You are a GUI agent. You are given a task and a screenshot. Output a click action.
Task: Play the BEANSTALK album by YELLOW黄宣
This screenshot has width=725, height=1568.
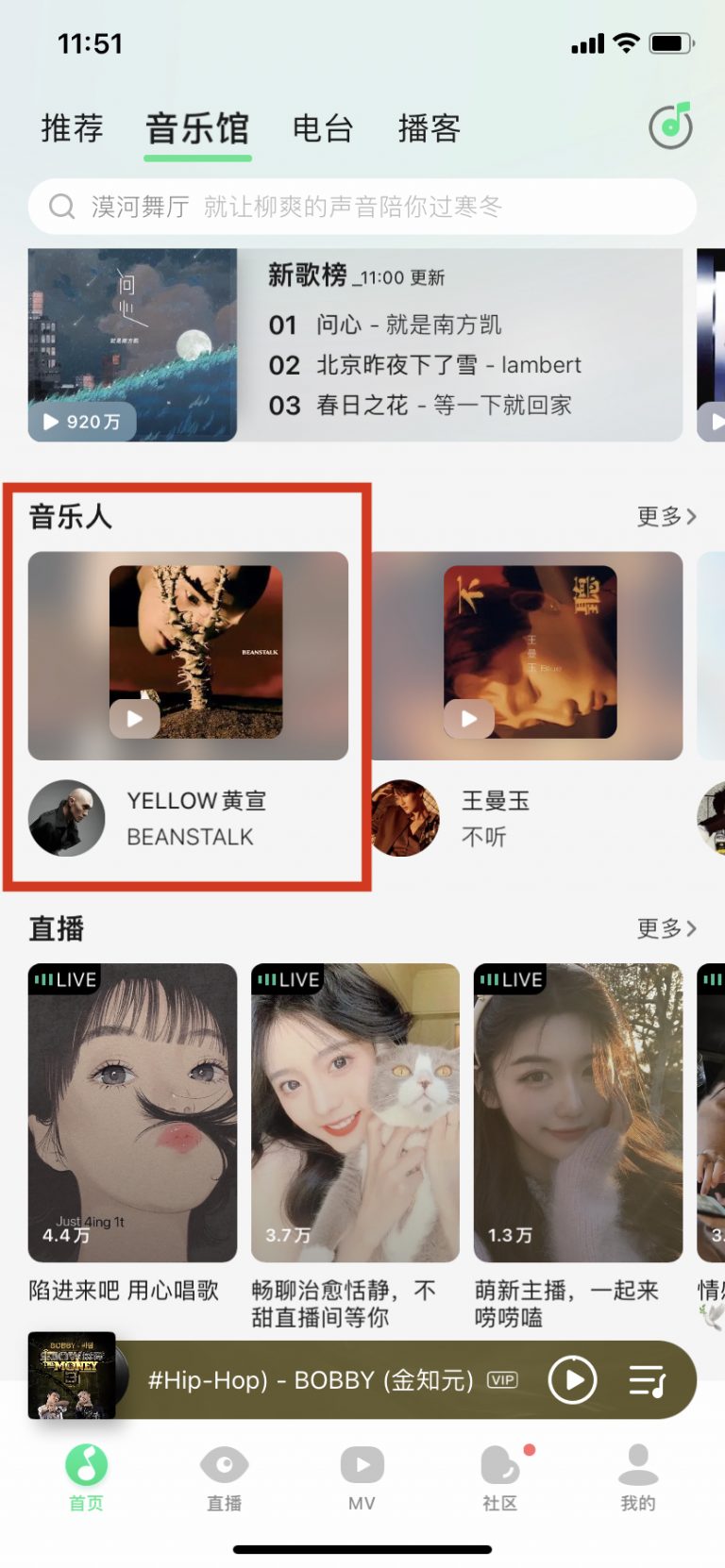[x=135, y=719]
